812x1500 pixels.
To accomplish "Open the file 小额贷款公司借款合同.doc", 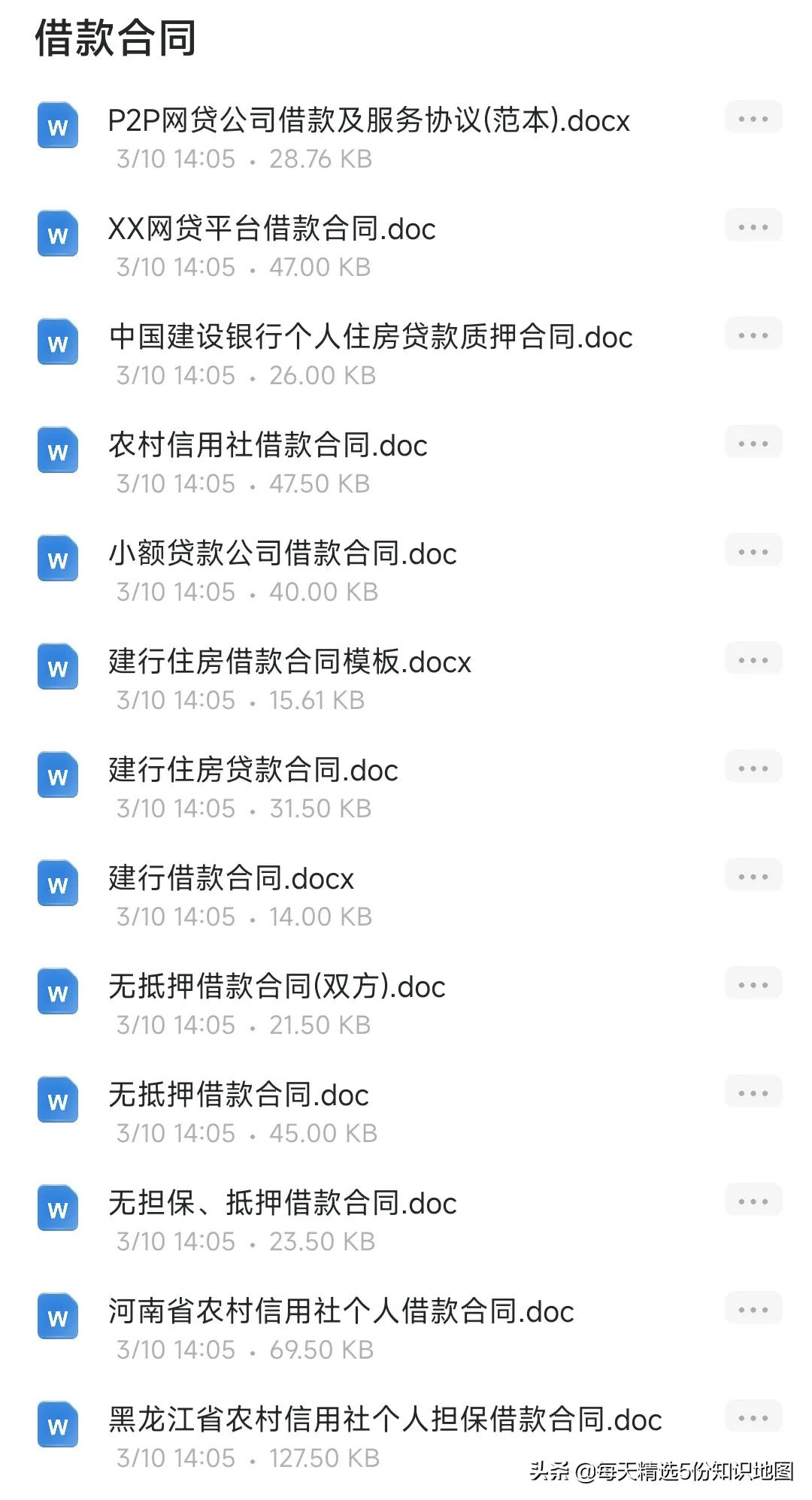I will click(x=280, y=555).
